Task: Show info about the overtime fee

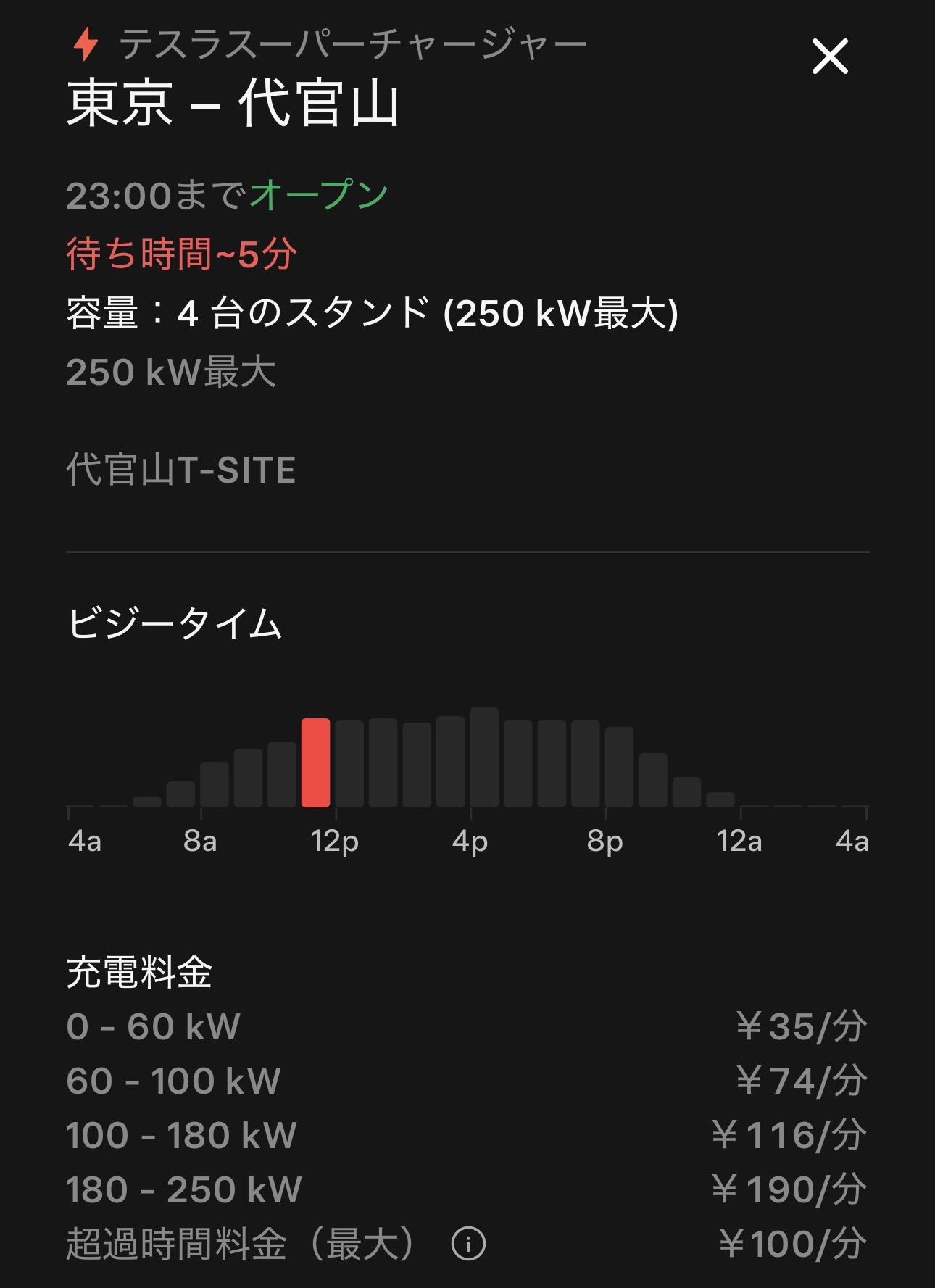Action: (x=468, y=1244)
